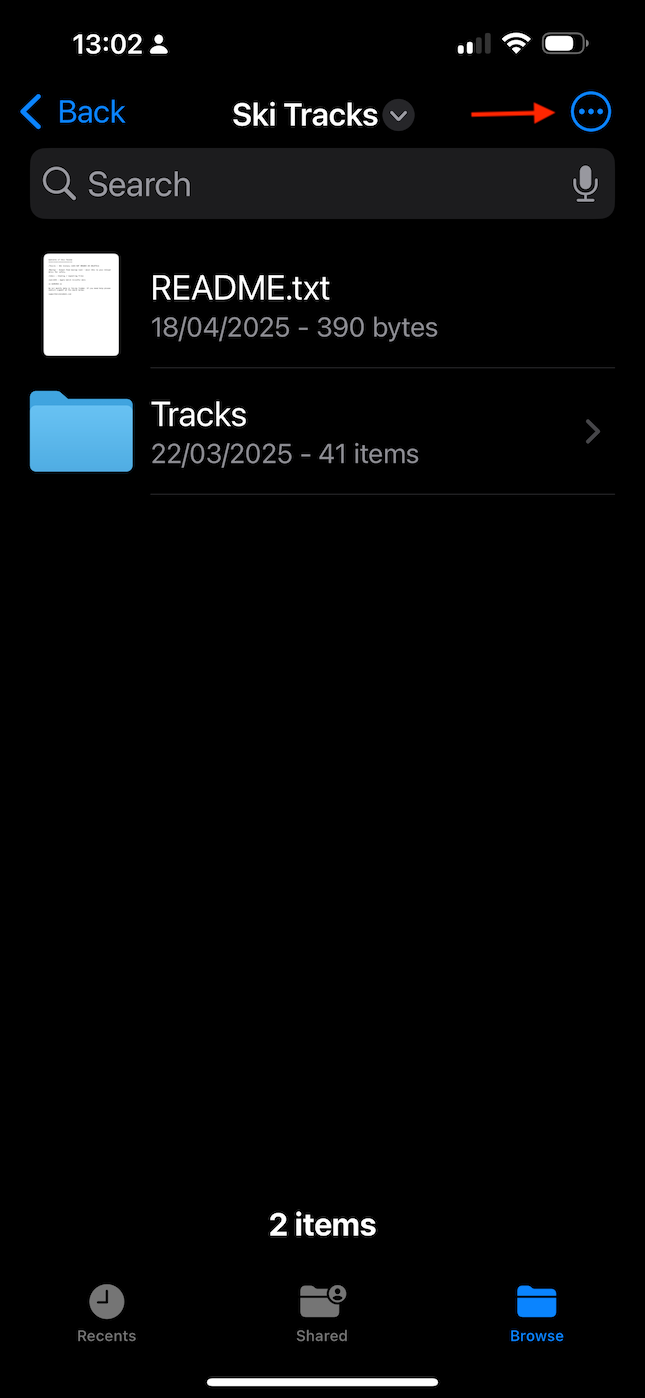Open the README.txt file
The image size is (645, 1398).
coord(240,305)
